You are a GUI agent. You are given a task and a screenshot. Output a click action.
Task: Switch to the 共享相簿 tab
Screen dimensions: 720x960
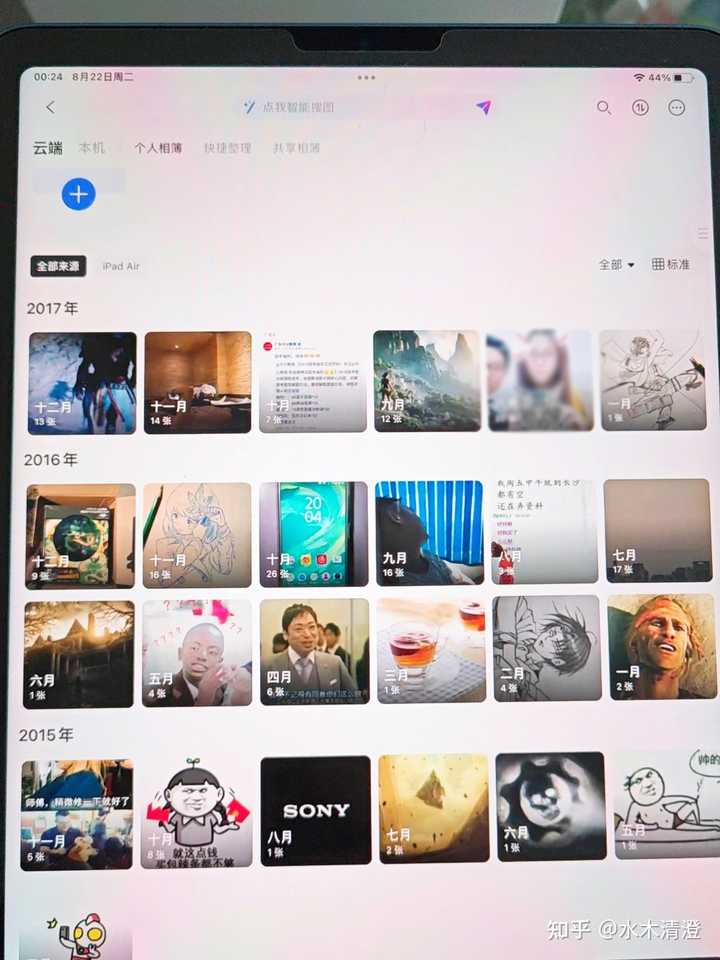pyautogui.click(x=296, y=148)
